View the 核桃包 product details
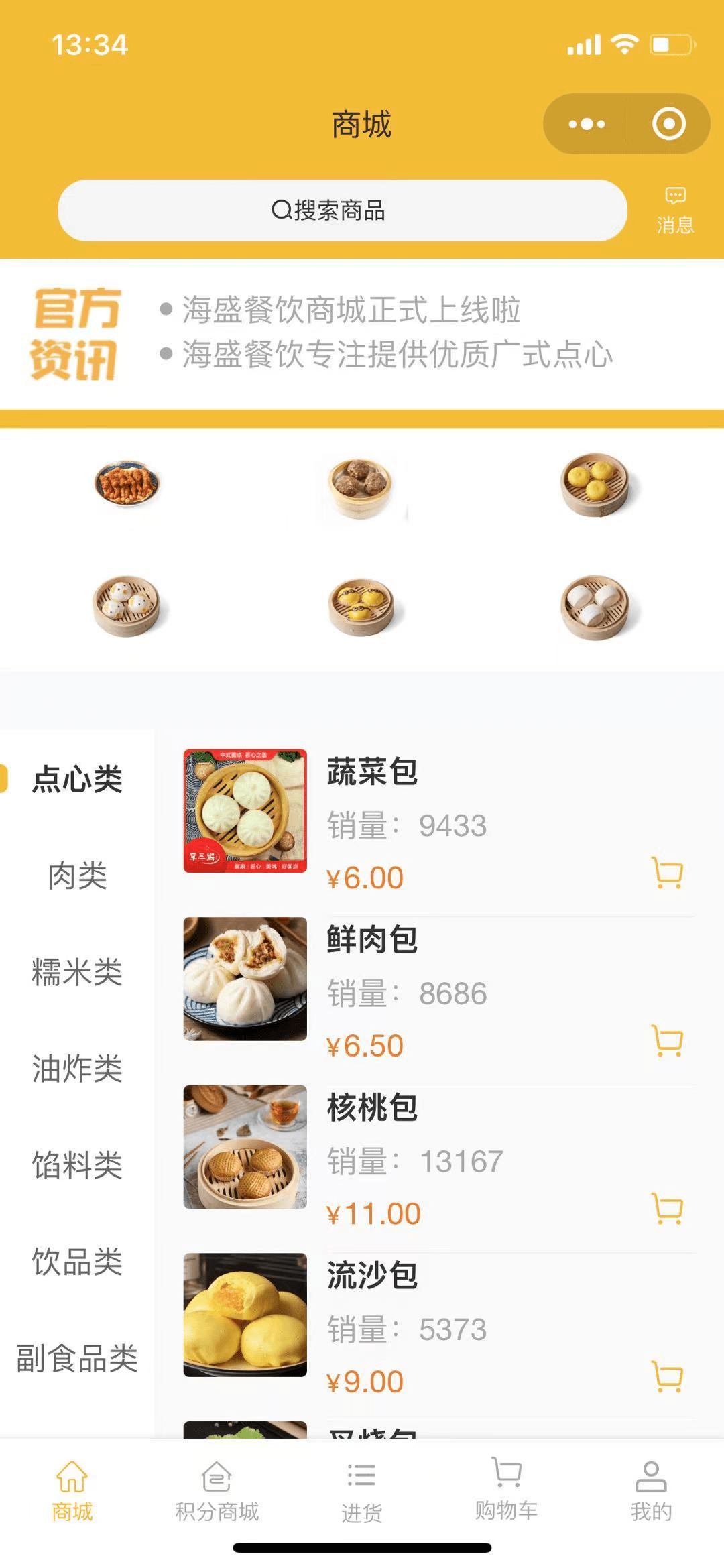 (x=373, y=1107)
